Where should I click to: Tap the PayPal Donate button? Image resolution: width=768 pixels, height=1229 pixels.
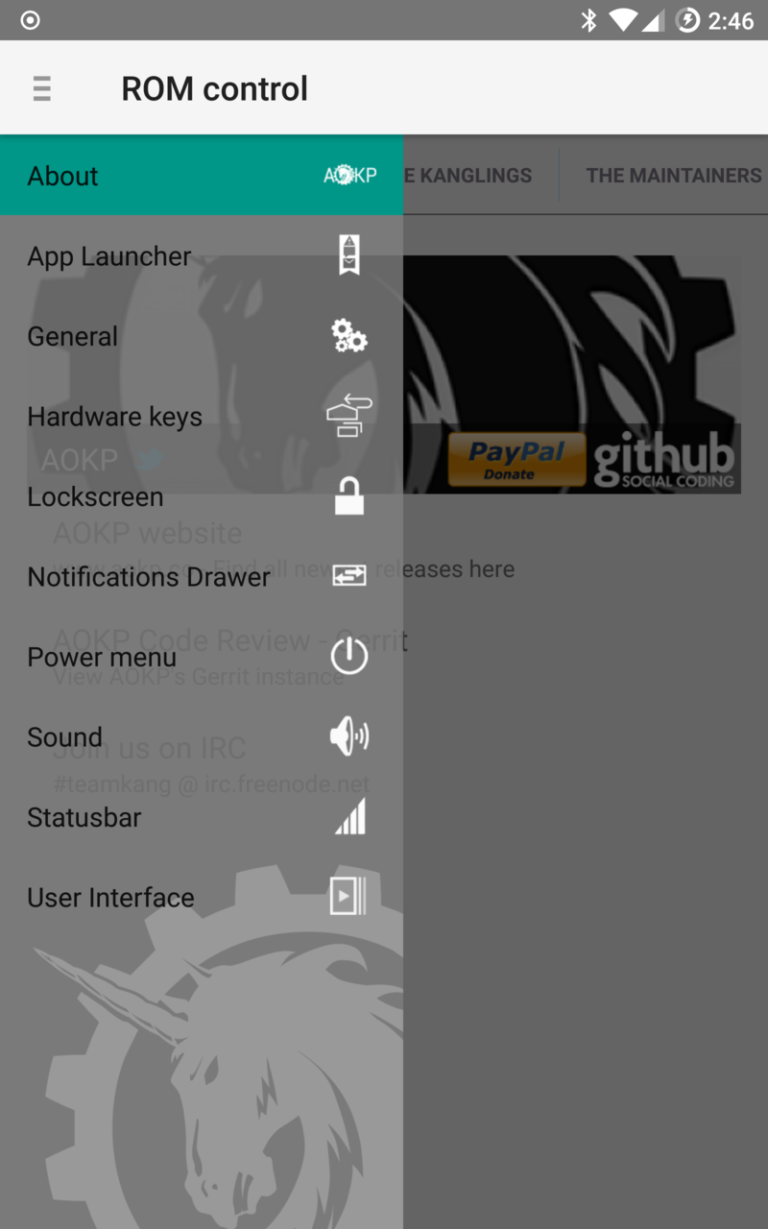[516, 460]
